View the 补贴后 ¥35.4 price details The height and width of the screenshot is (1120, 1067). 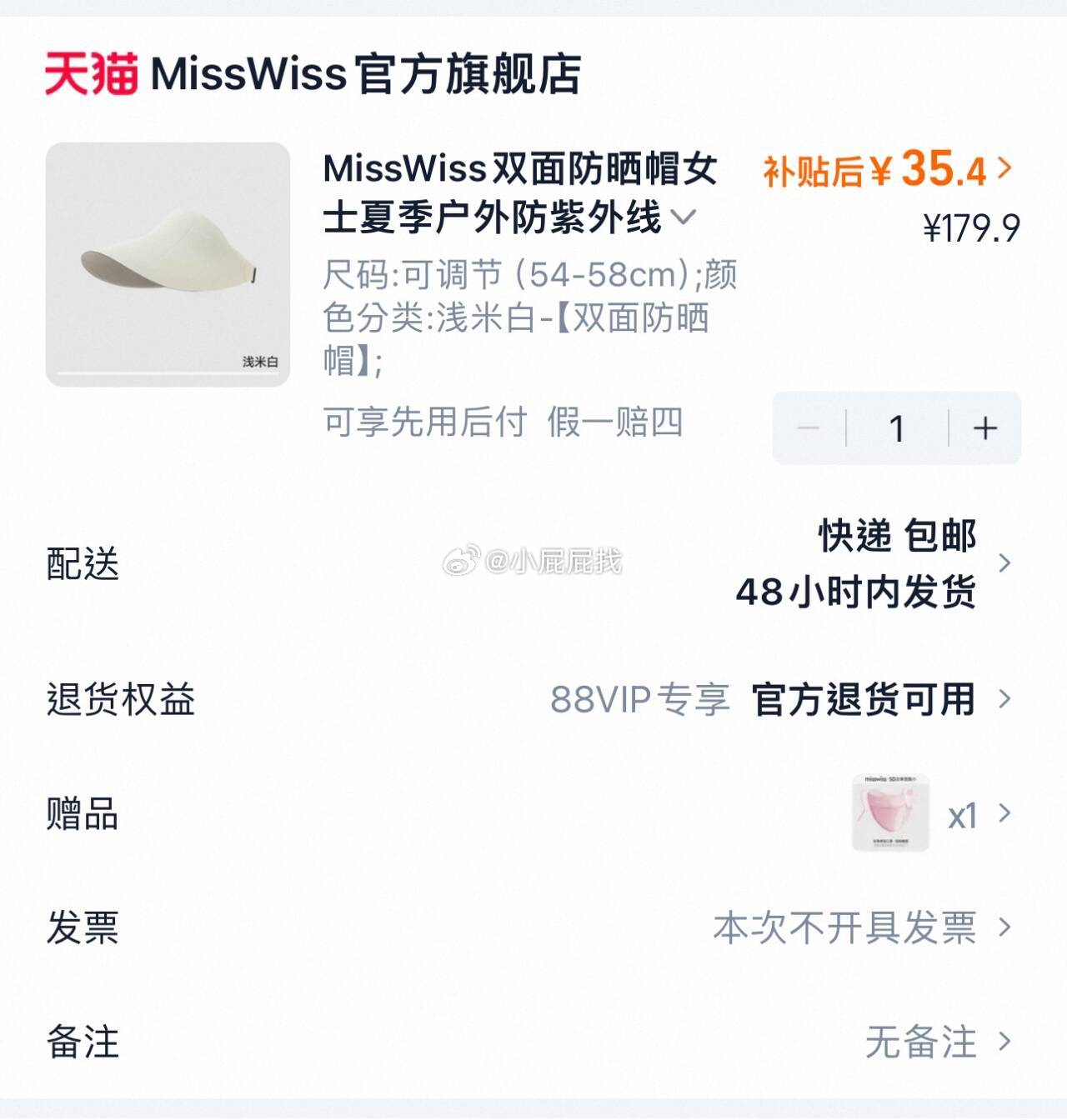point(887,170)
